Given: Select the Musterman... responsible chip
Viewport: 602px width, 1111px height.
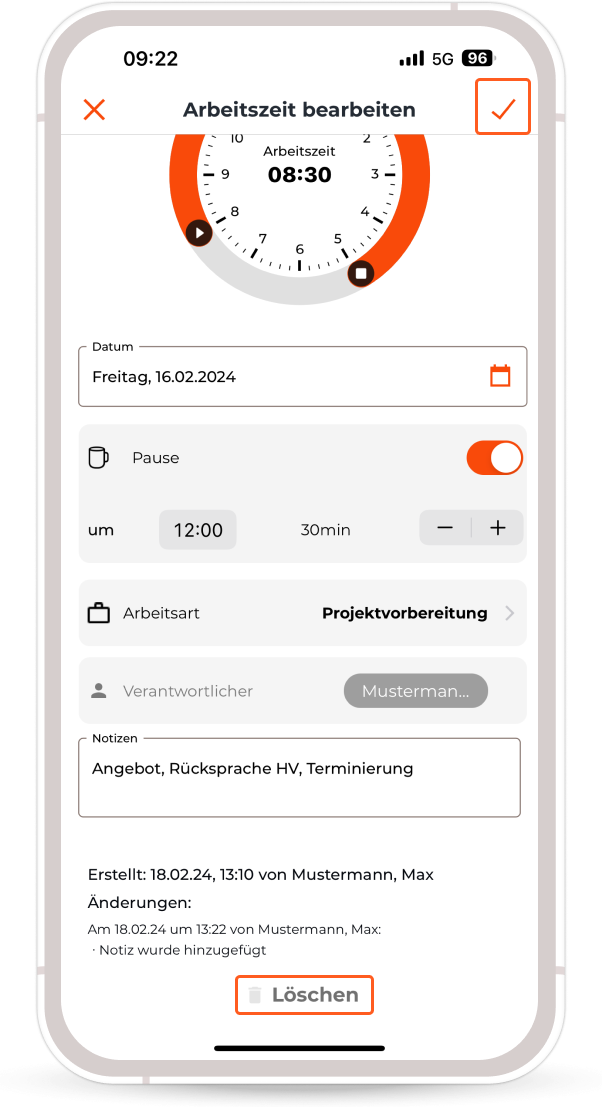Looking at the screenshot, I should click(415, 691).
